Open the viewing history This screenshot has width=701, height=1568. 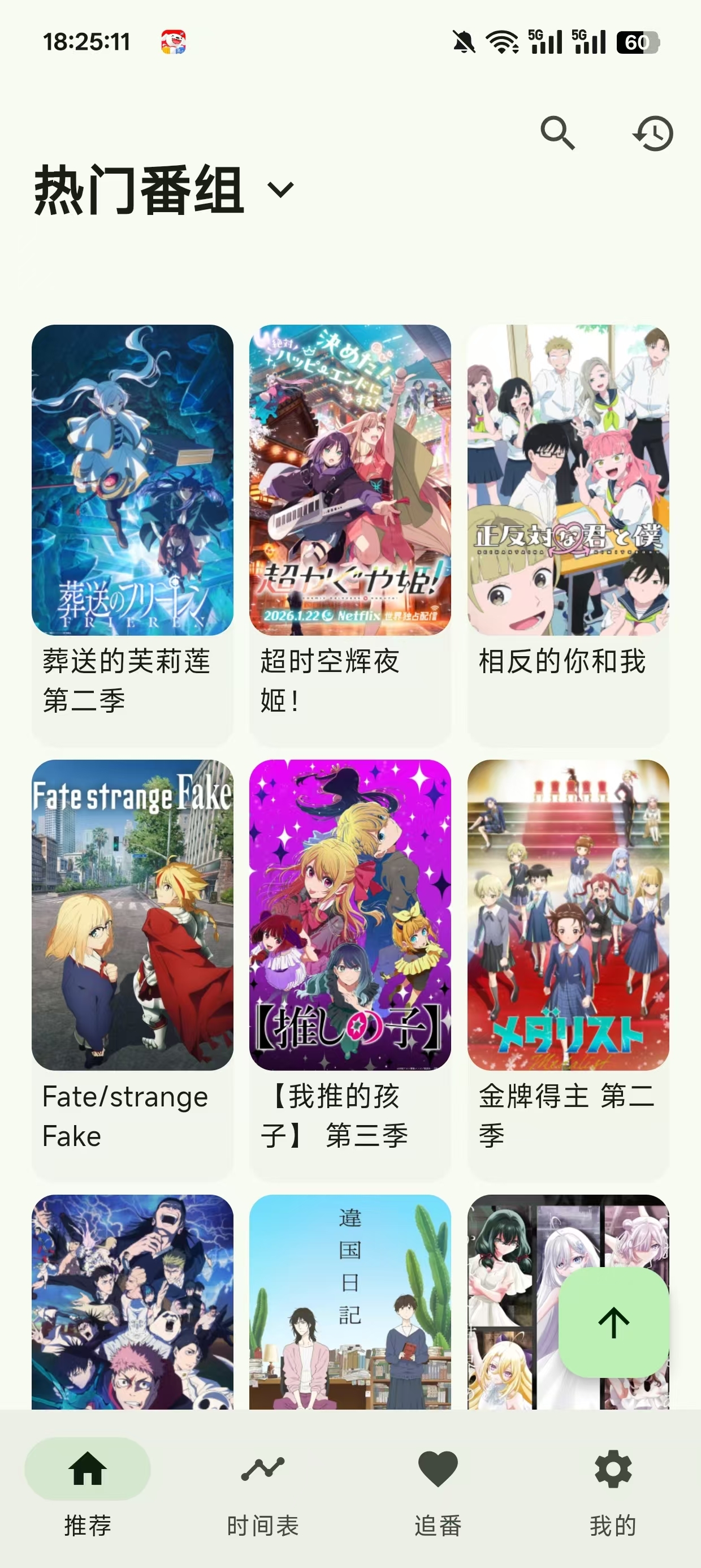tap(654, 134)
